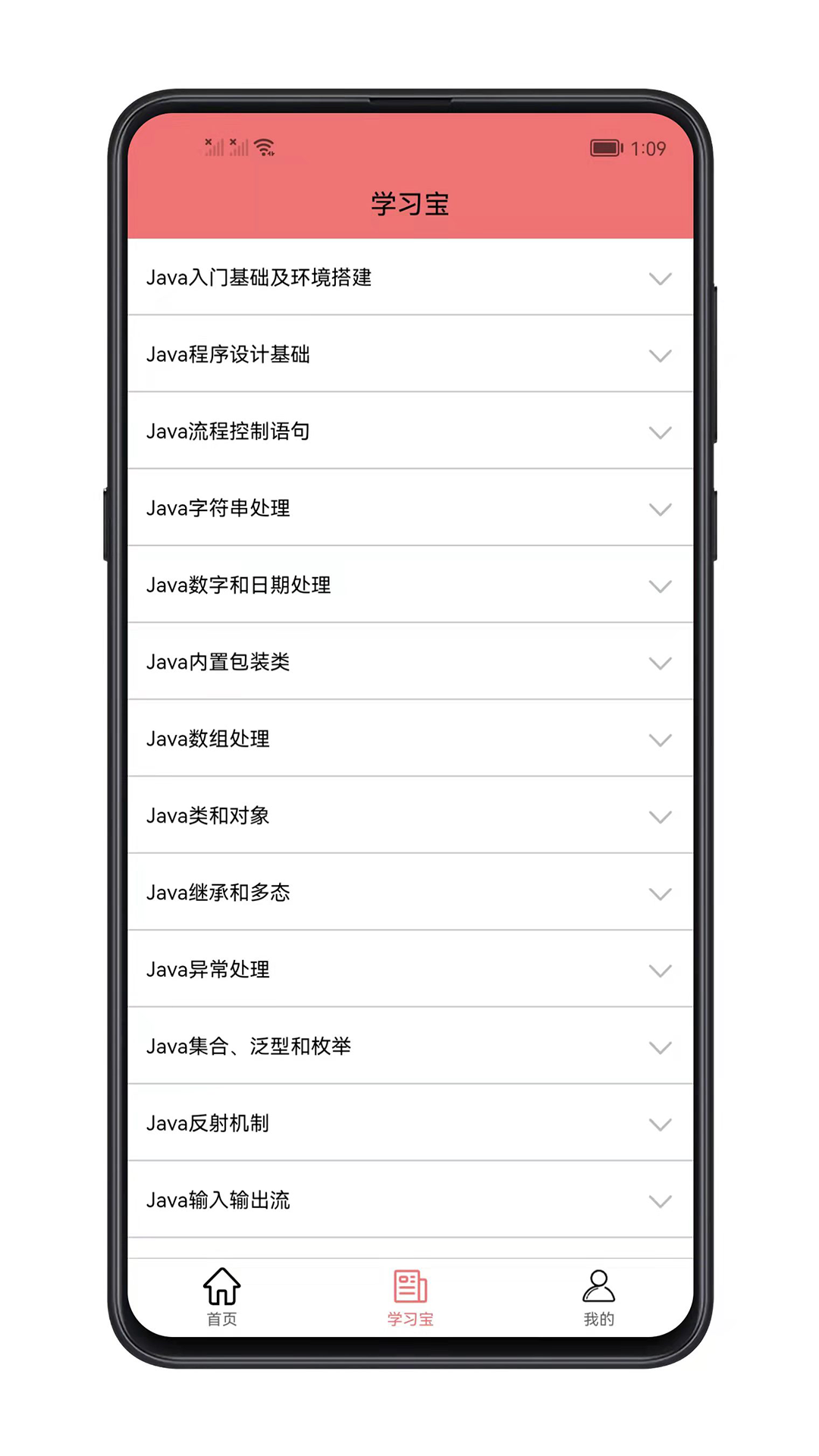This screenshot has width=819, height=1456.
Task: Expand Java继承和多态 section
Action: 410,893
